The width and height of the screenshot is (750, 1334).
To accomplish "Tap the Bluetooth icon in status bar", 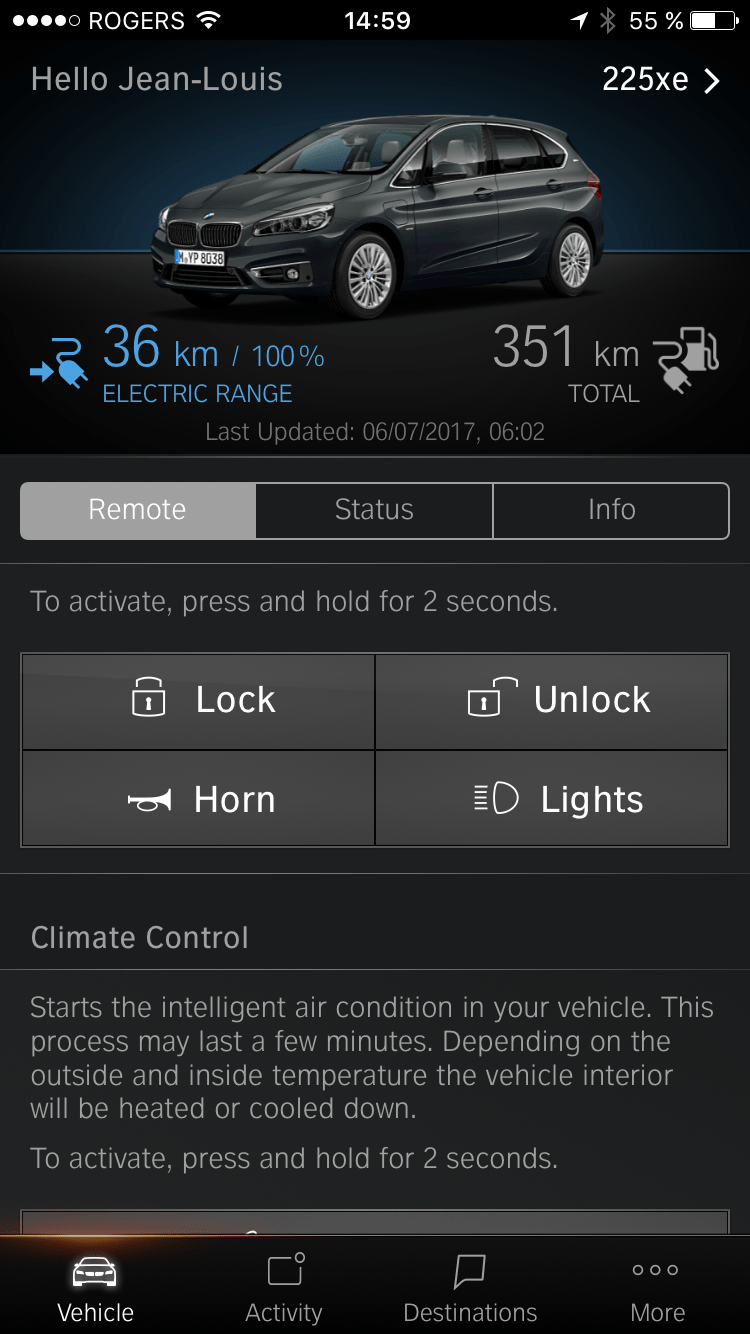I will pyautogui.click(x=608, y=19).
